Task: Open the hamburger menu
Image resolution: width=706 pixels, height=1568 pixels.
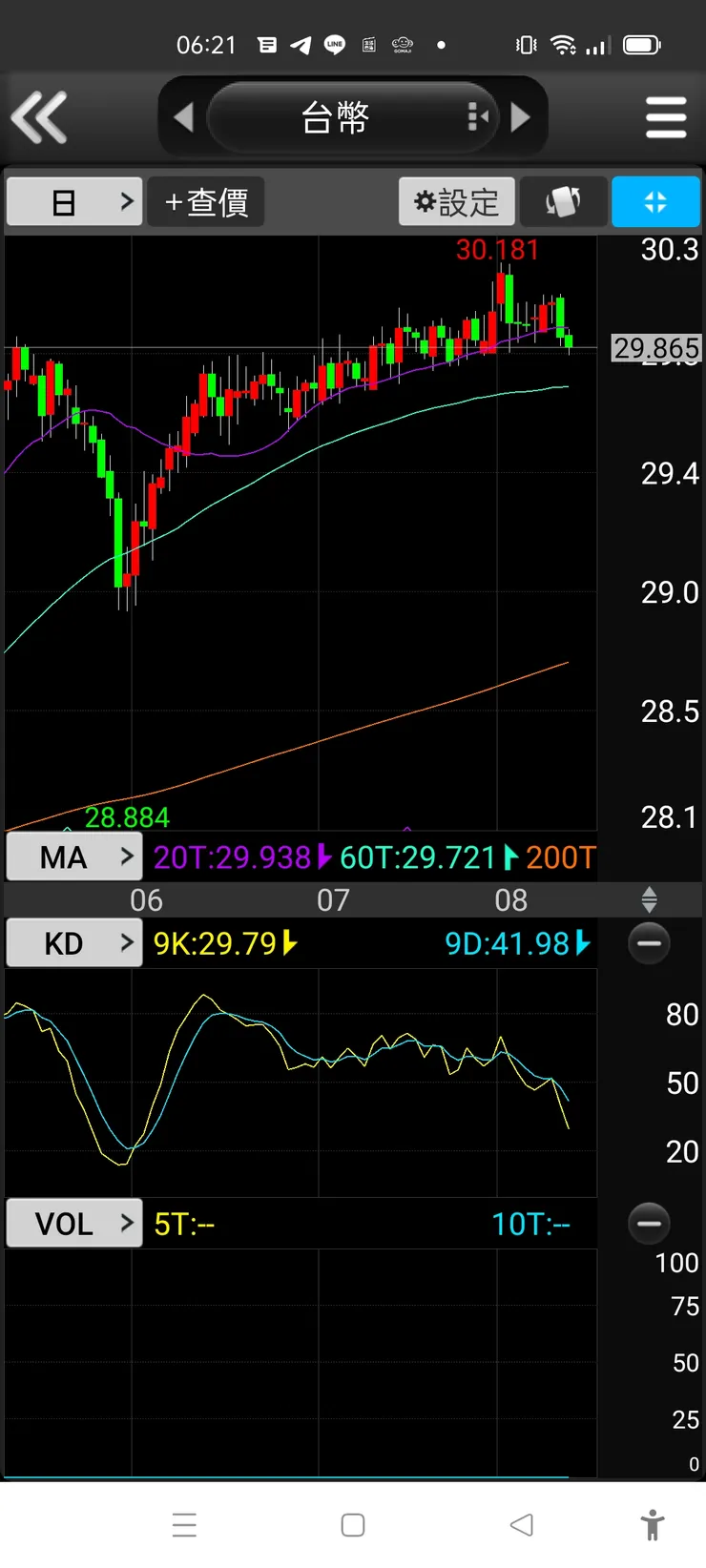Action: coord(666,117)
